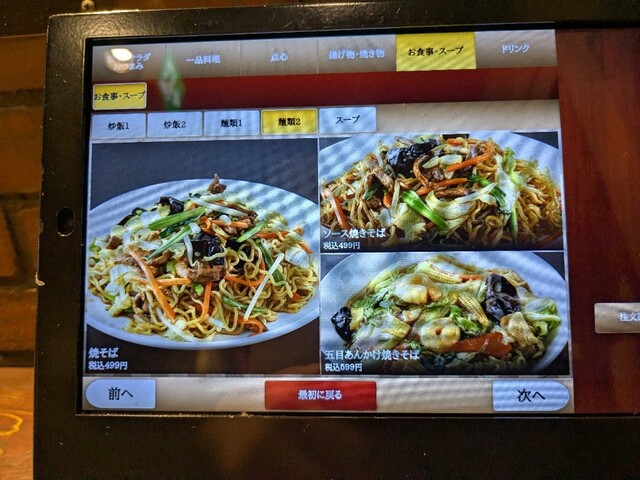
Task: Switch to the スープ sub-tab
Action: [347, 121]
